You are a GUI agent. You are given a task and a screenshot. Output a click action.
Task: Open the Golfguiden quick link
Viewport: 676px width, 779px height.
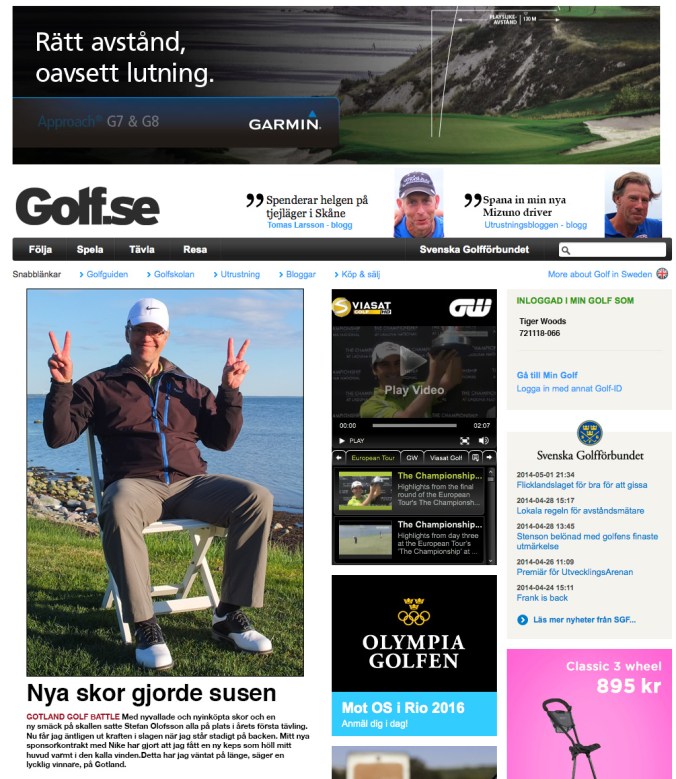click(x=107, y=274)
